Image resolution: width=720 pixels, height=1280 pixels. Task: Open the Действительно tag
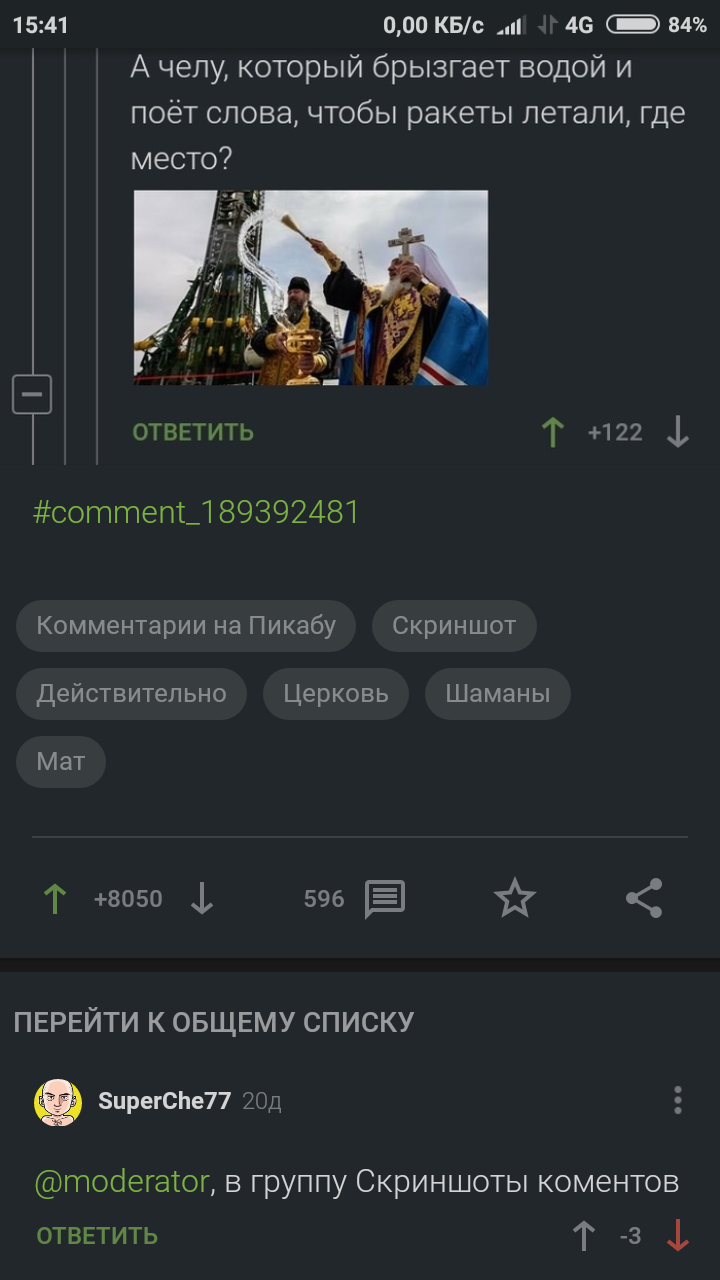click(131, 694)
